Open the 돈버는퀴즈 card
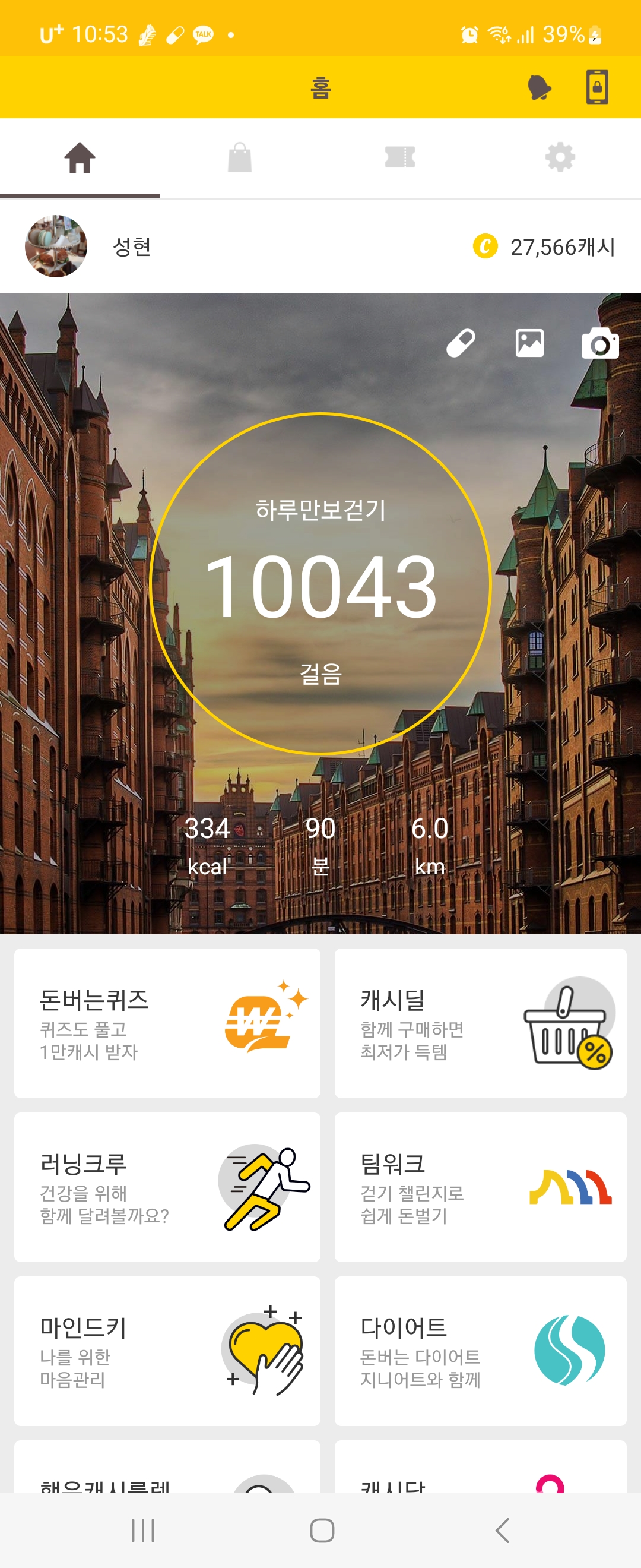This screenshot has width=641, height=1568. pyautogui.click(x=167, y=1024)
